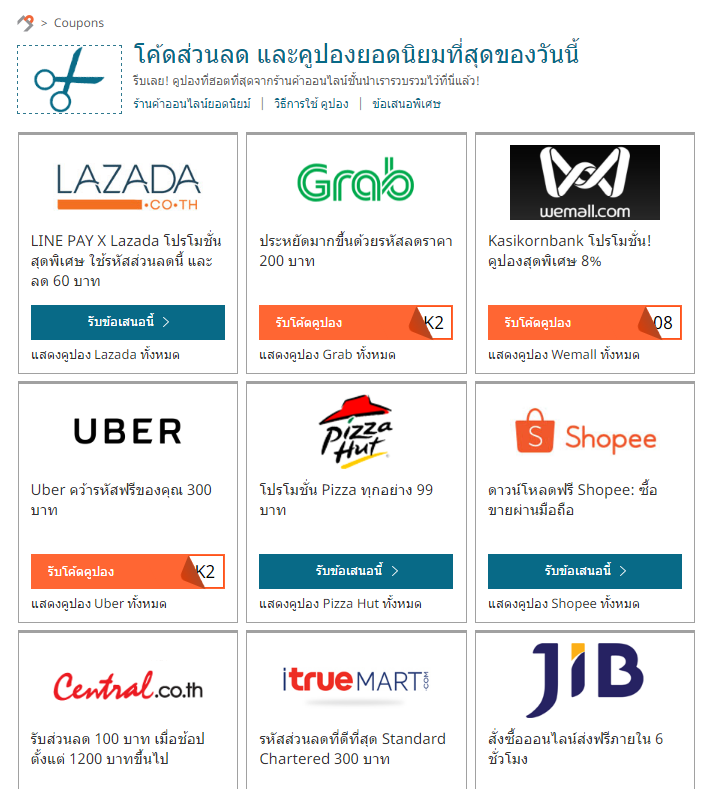Show all Pizza Hut coupons
Image resolution: width=716 pixels, height=789 pixels.
pyautogui.click(x=340, y=603)
